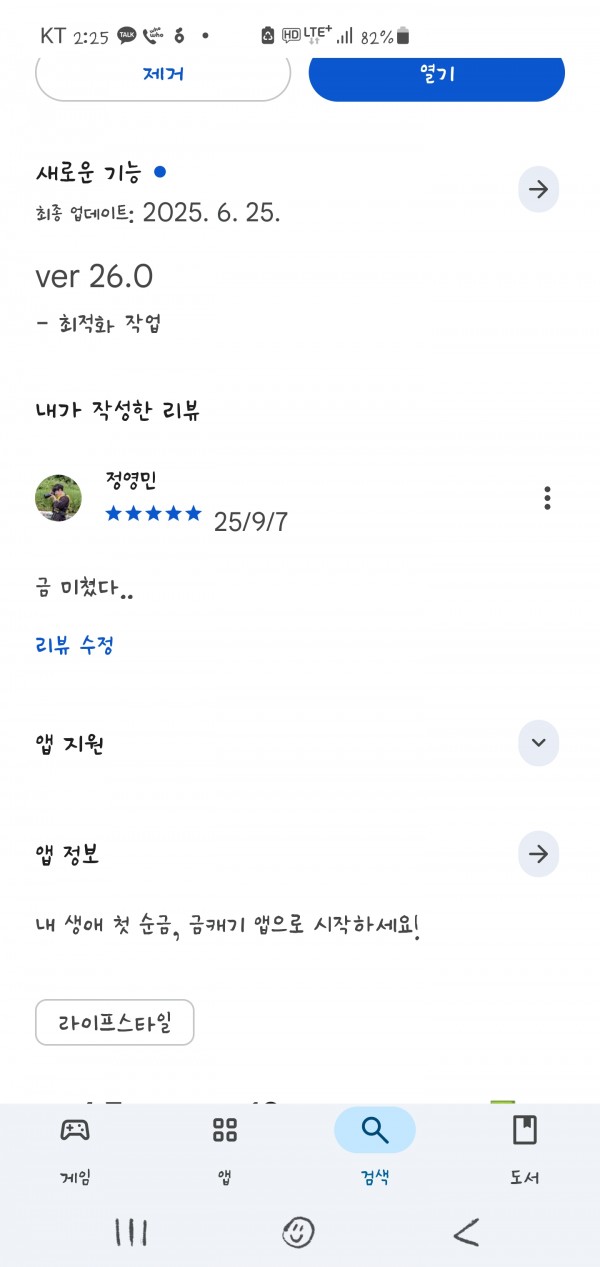This screenshot has width=600, height=1267.
Task: Open the app with the 열기 button
Action: pos(437,76)
